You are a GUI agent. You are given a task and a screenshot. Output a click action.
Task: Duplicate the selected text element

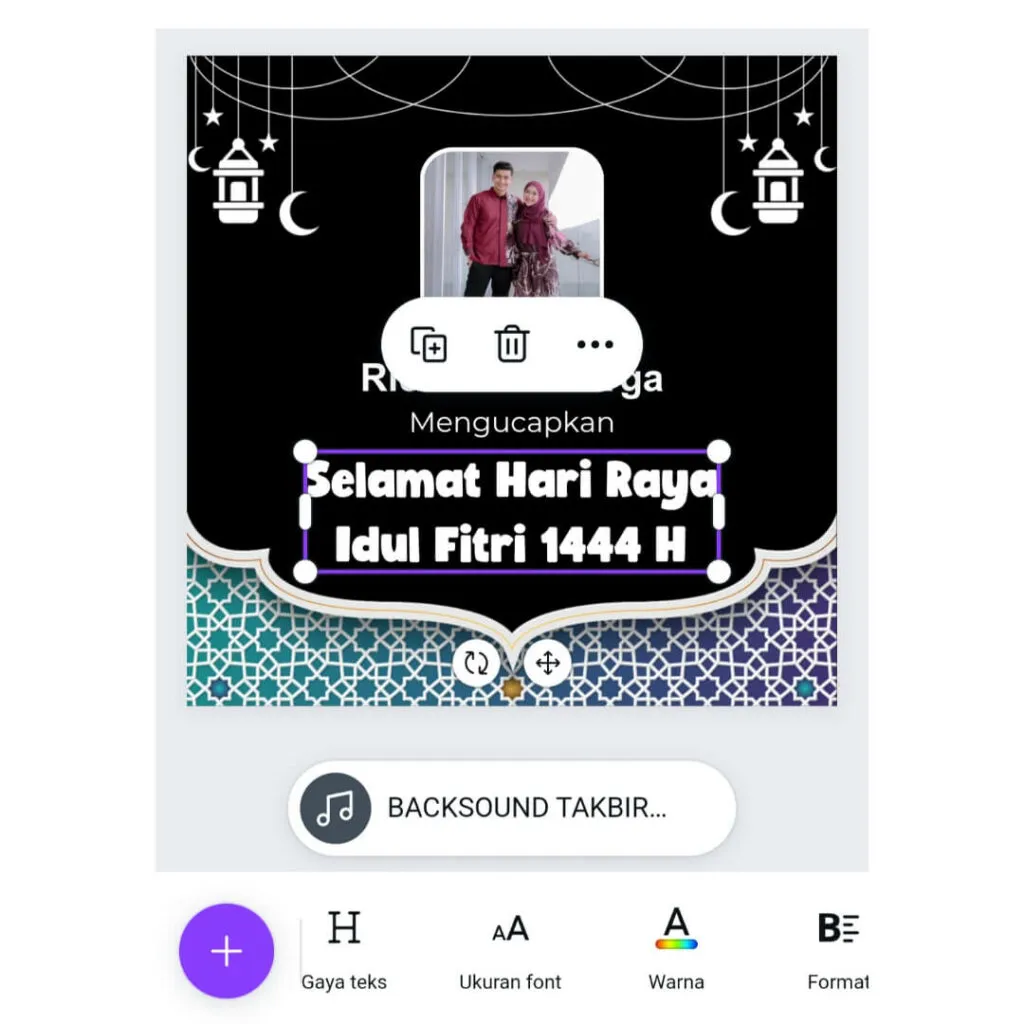429,344
